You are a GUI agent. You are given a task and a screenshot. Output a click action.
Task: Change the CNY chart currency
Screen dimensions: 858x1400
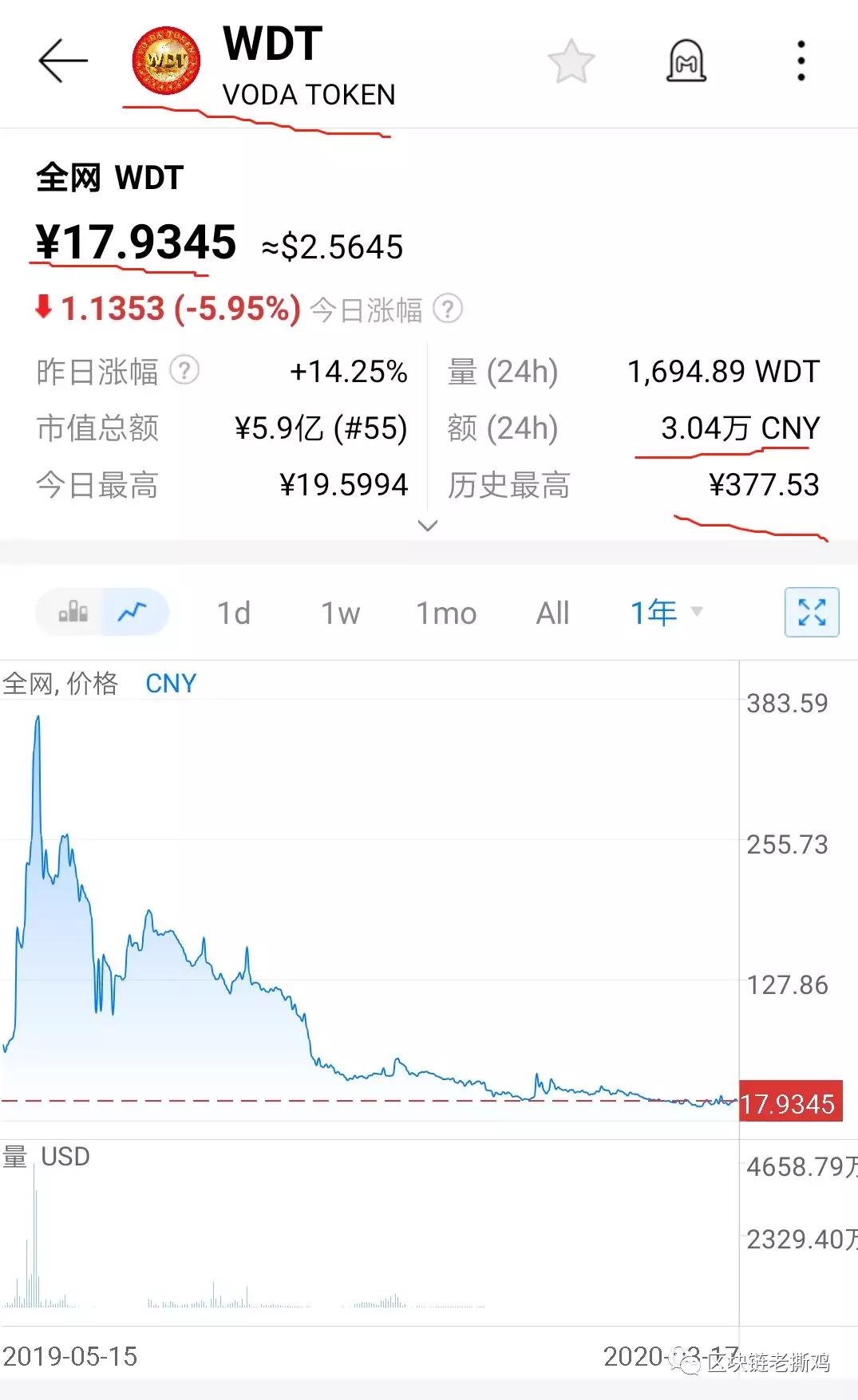coord(171,684)
